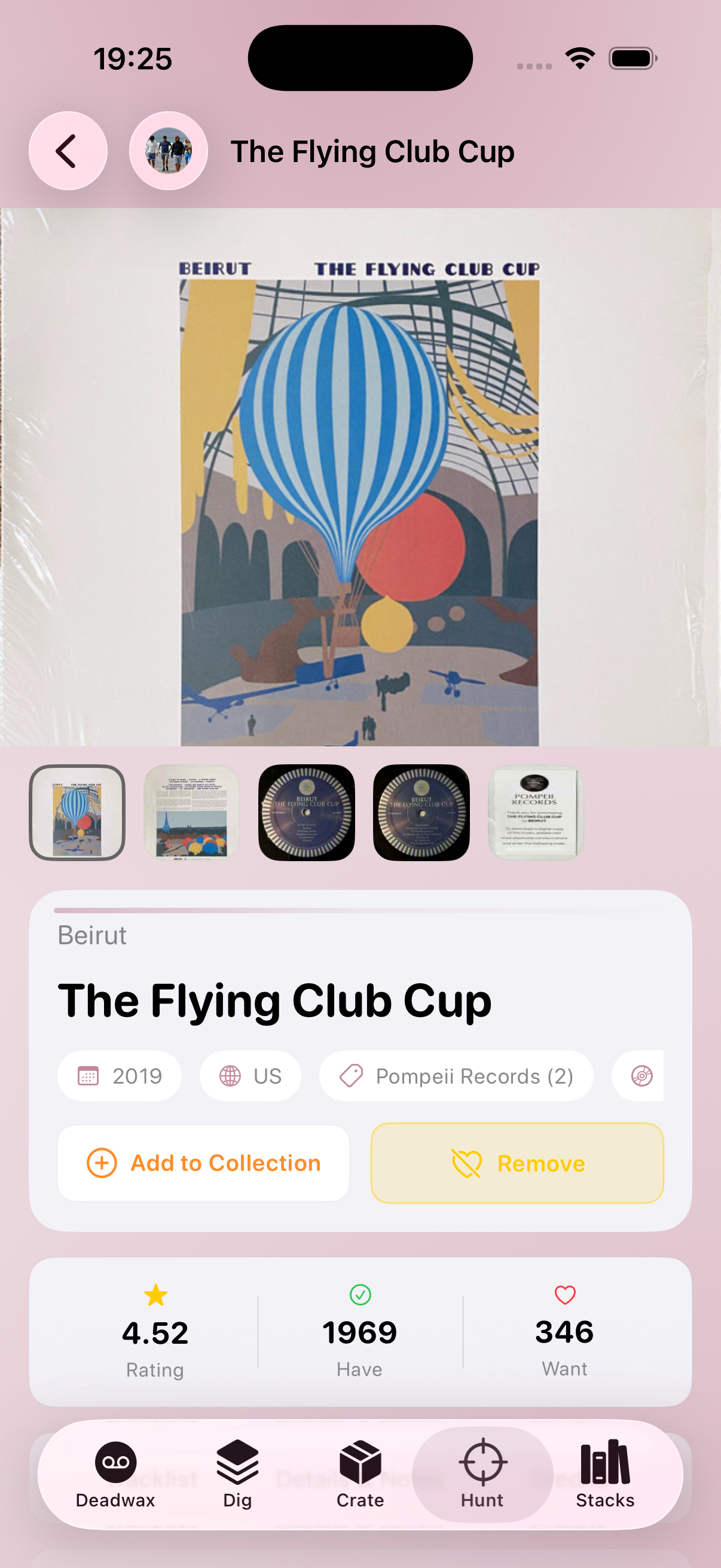View the second vinyl label thumbnail

point(421,813)
